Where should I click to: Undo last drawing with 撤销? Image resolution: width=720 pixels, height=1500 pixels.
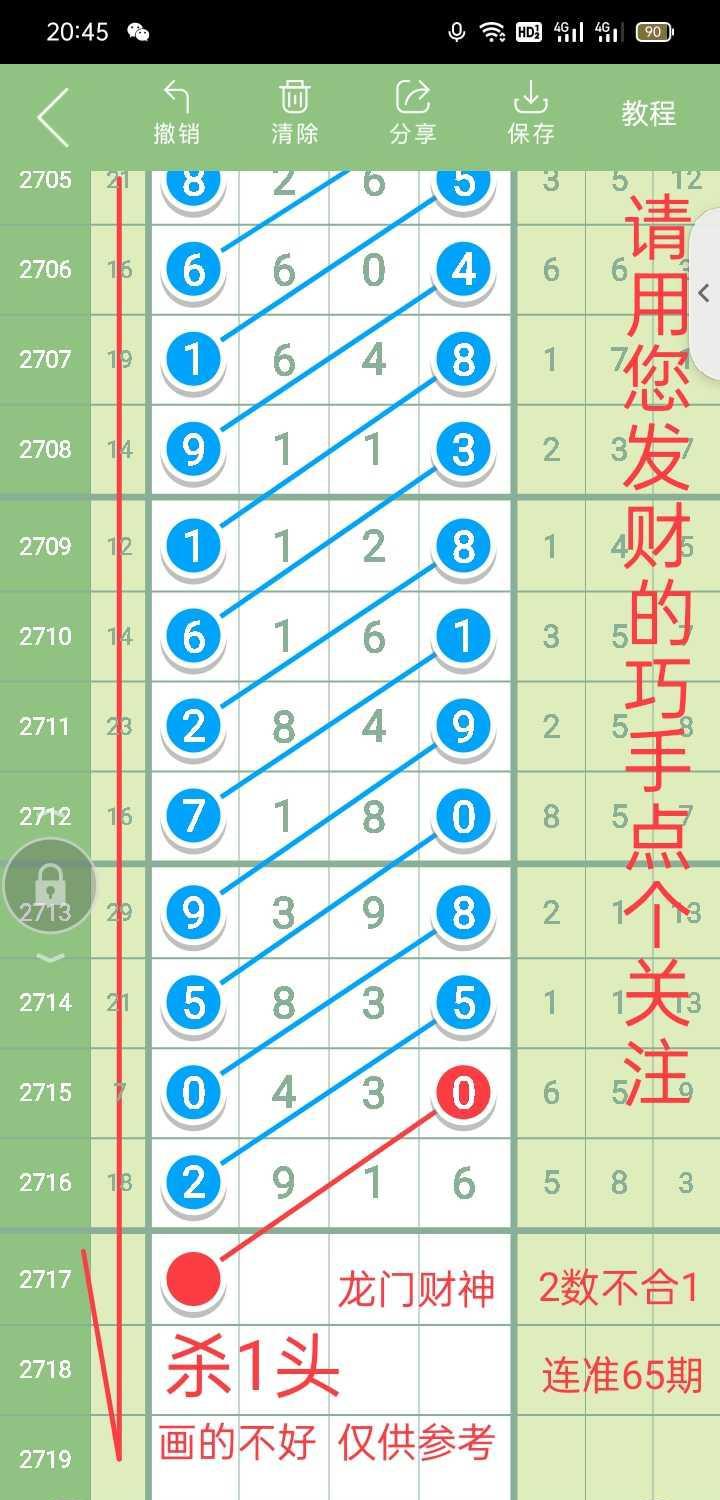pos(177,113)
